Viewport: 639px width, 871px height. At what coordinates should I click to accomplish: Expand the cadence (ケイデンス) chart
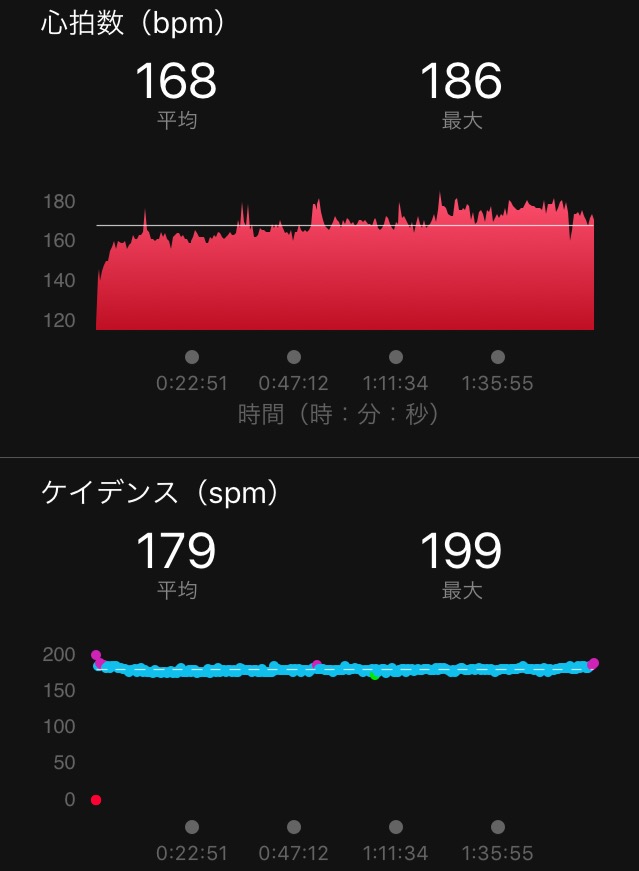(x=344, y=725)
